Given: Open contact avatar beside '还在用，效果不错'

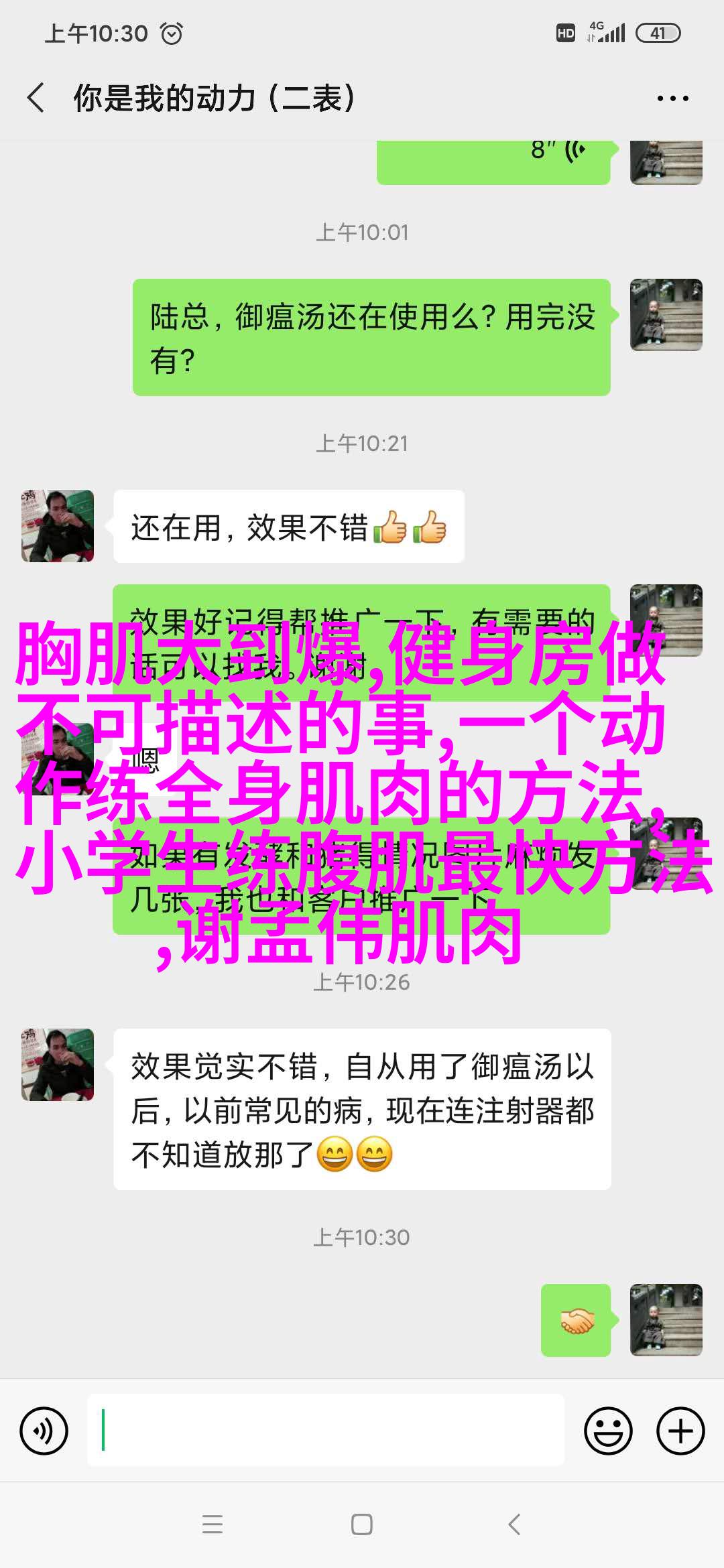Looking at the screenshot, I should 58,526.
